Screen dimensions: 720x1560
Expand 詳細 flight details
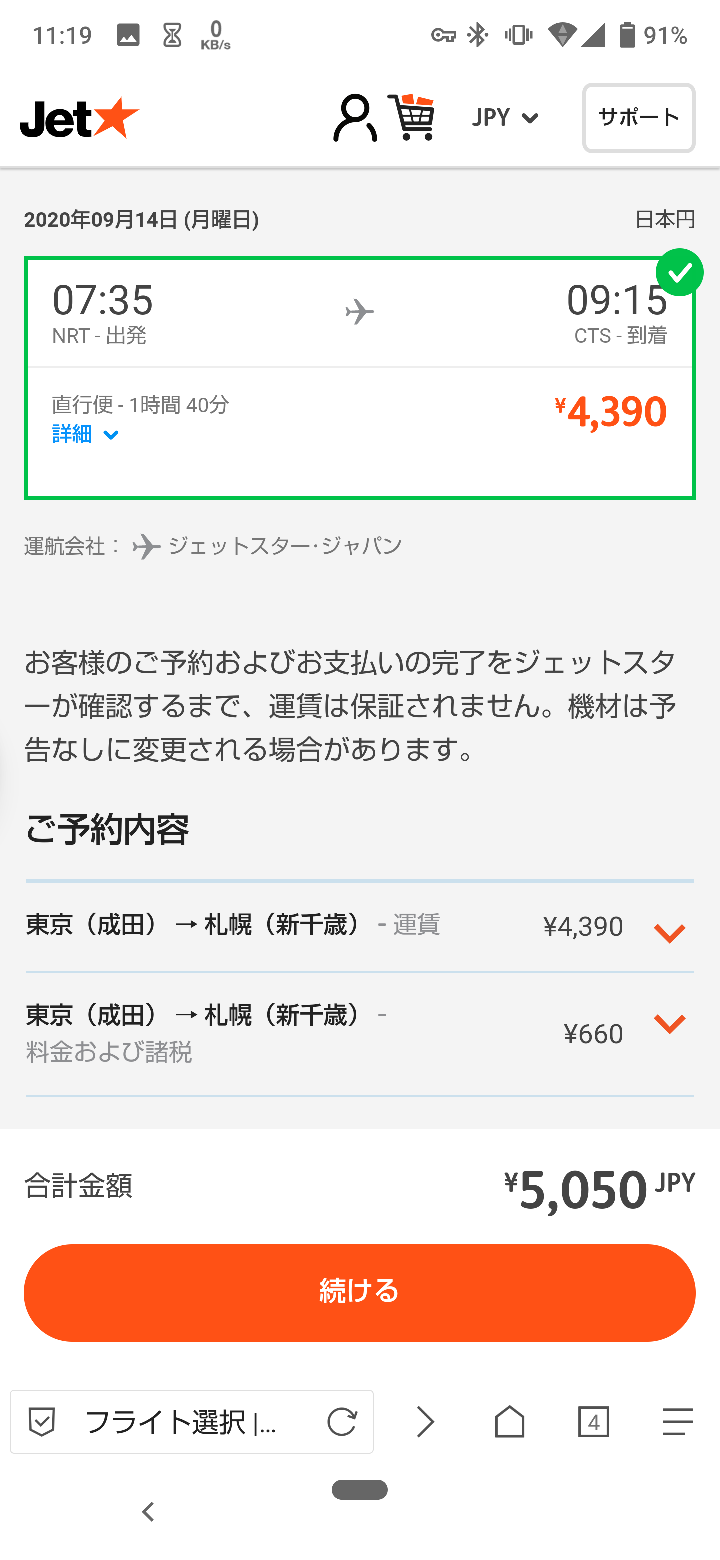click(86, 434)
